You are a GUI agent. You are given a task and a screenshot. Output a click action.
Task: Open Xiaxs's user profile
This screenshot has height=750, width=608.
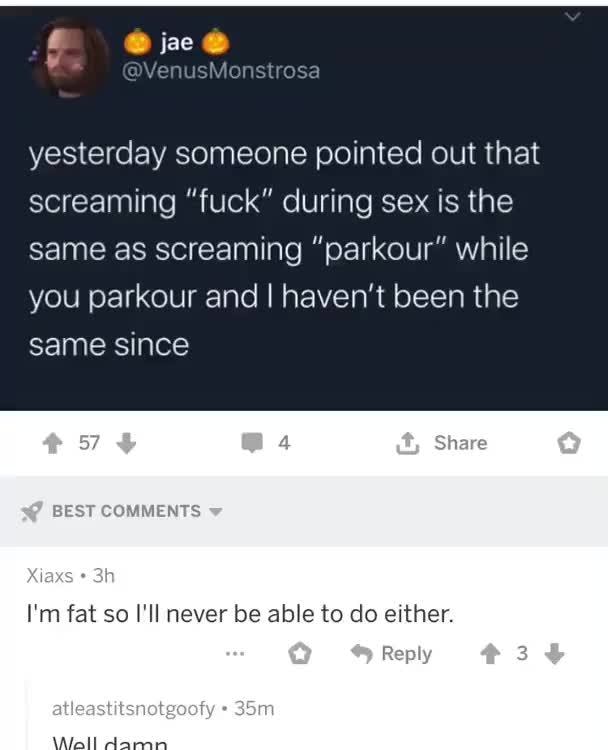(50, 576)
